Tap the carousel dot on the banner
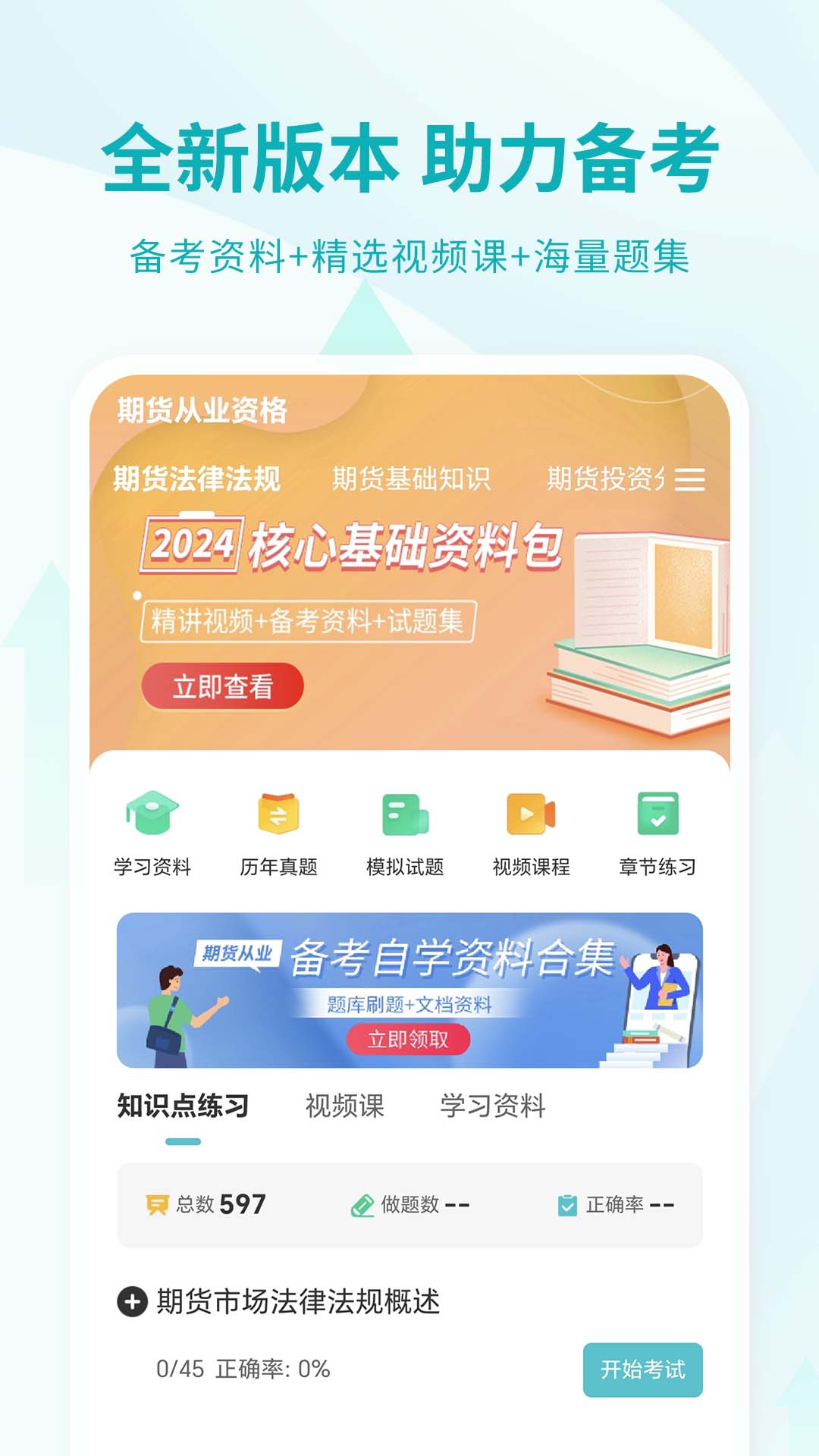 tap(139, 597)
